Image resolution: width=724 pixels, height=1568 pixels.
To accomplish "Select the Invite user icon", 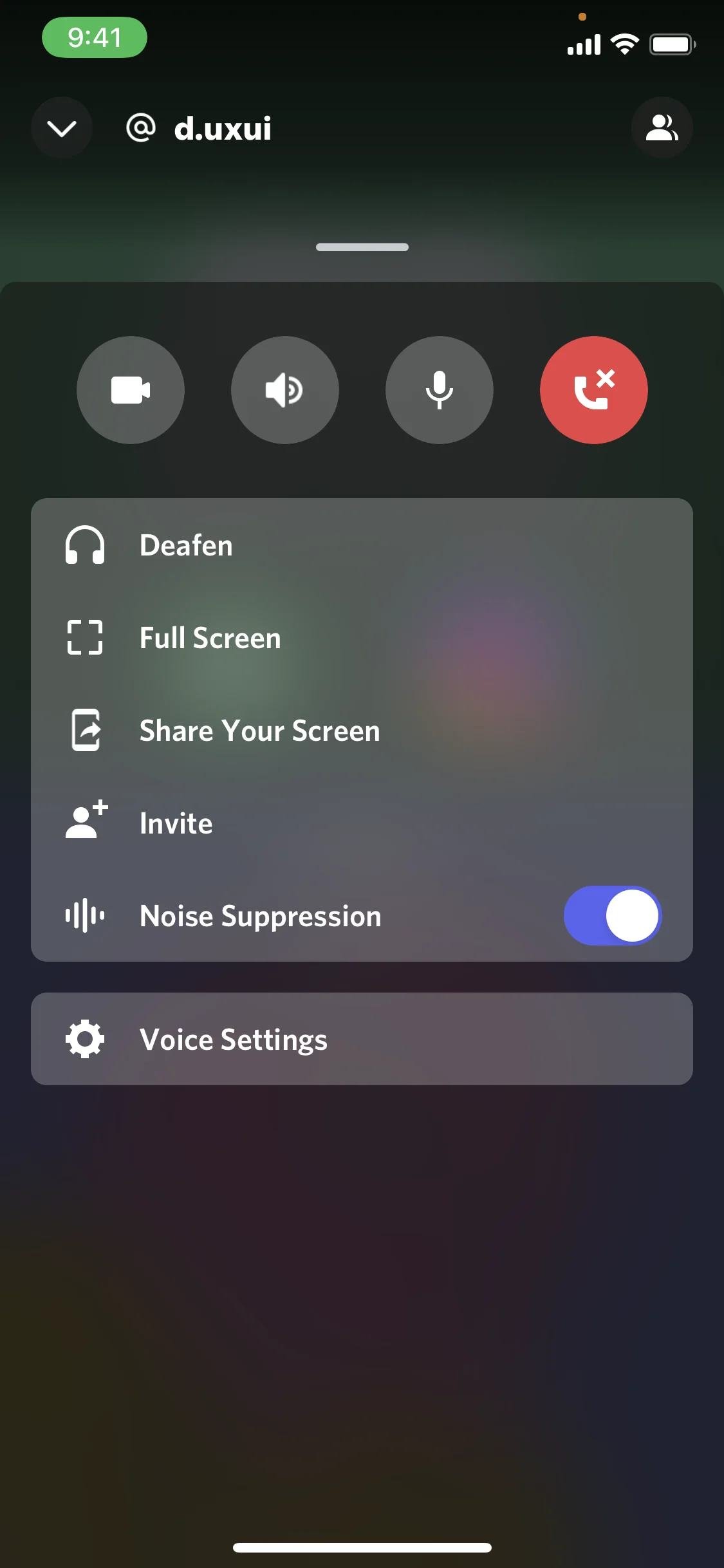I will pyautogui.click(x=86, y=823).
